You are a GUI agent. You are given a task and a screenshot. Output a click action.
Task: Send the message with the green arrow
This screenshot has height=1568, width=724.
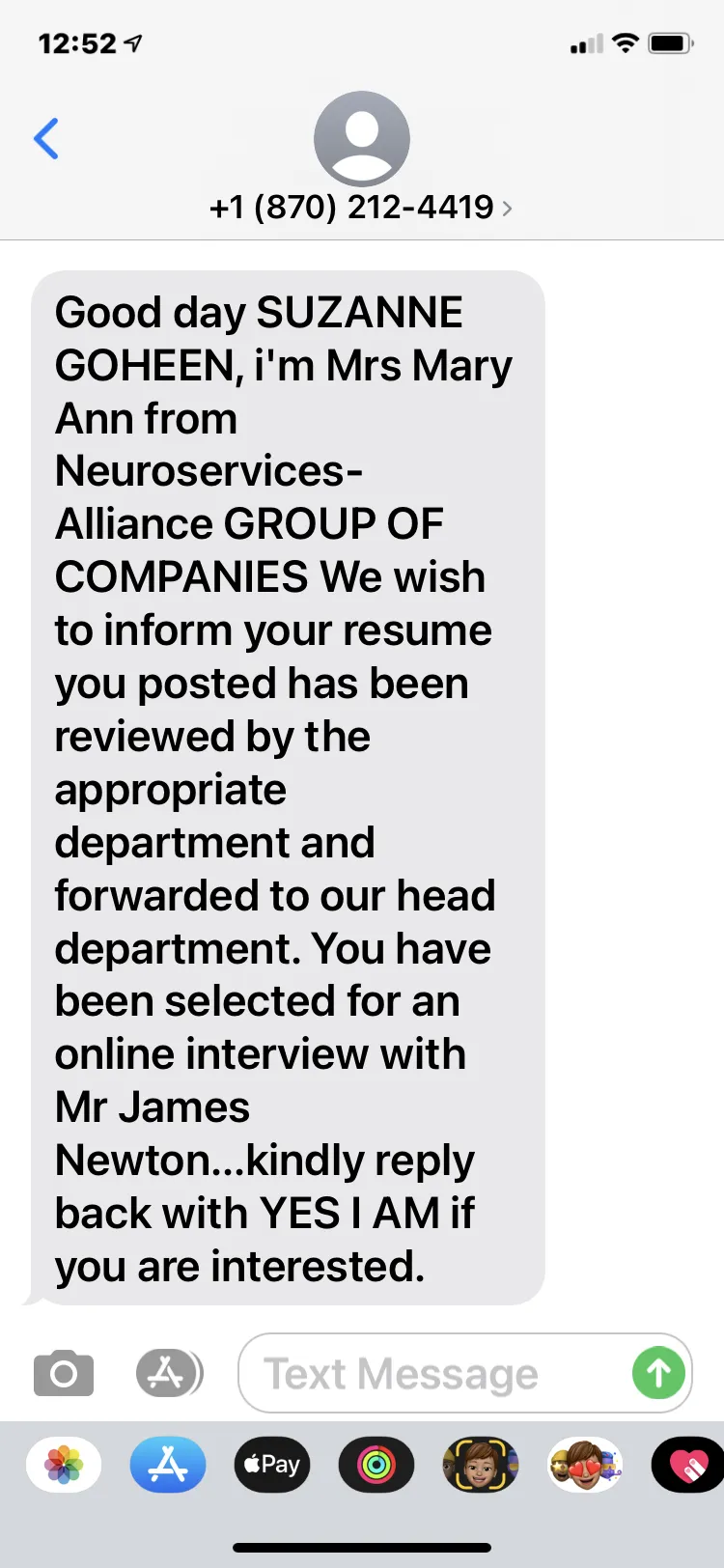(659, 1373)
